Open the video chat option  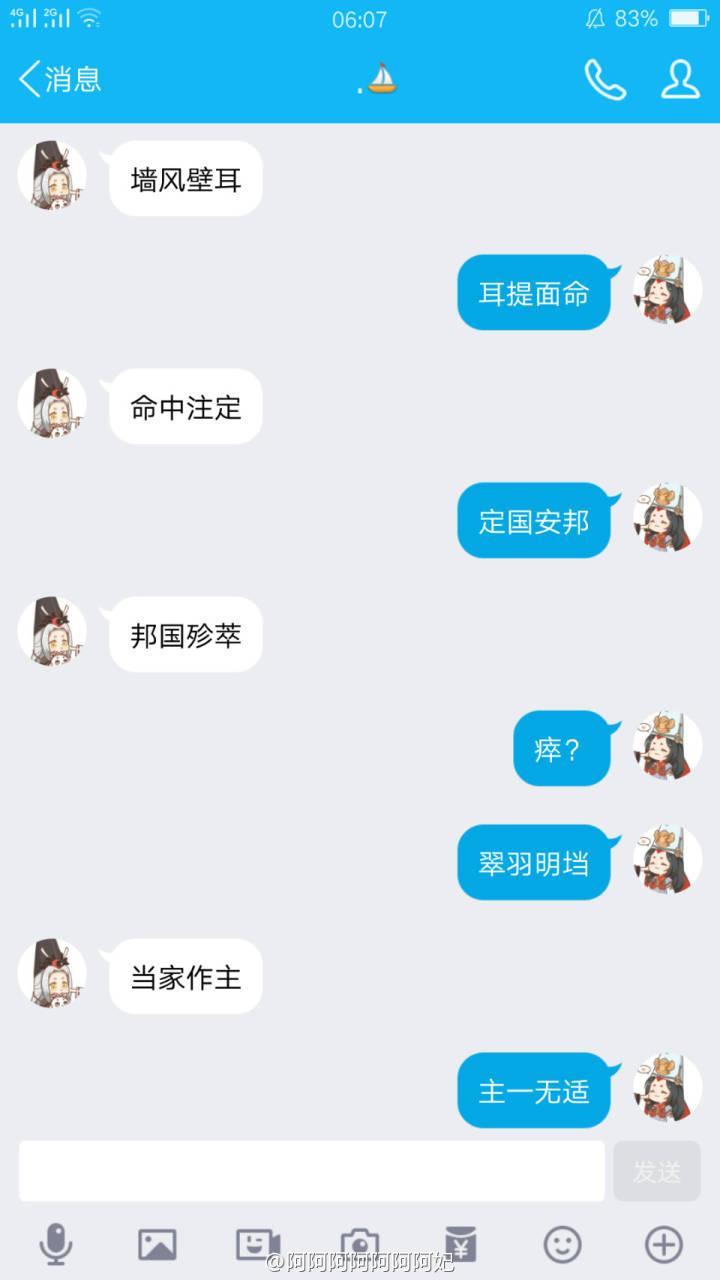click(258, 1245)
